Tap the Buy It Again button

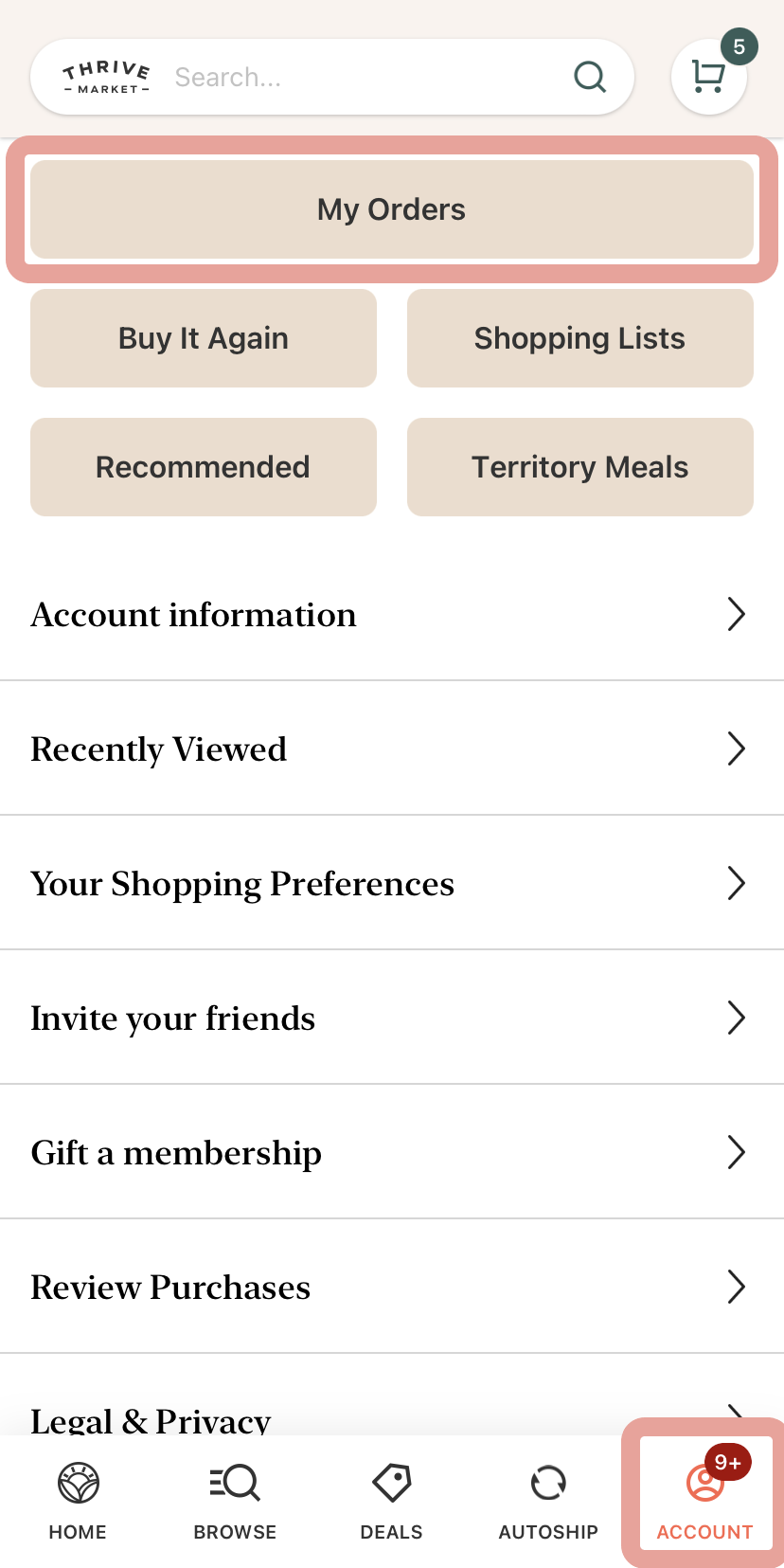pyautogui.click(x=203, y=337)
